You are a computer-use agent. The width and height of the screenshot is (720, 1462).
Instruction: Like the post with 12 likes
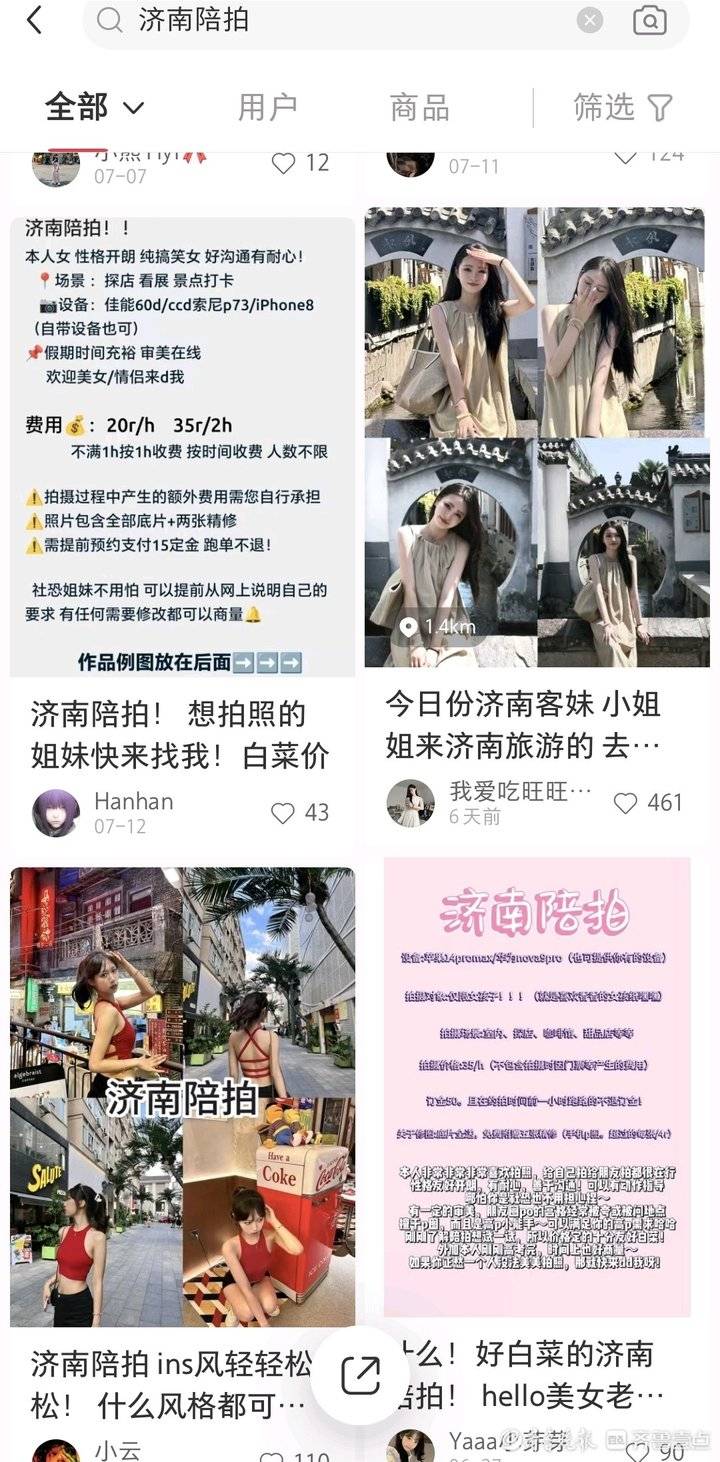coord(284,163)
